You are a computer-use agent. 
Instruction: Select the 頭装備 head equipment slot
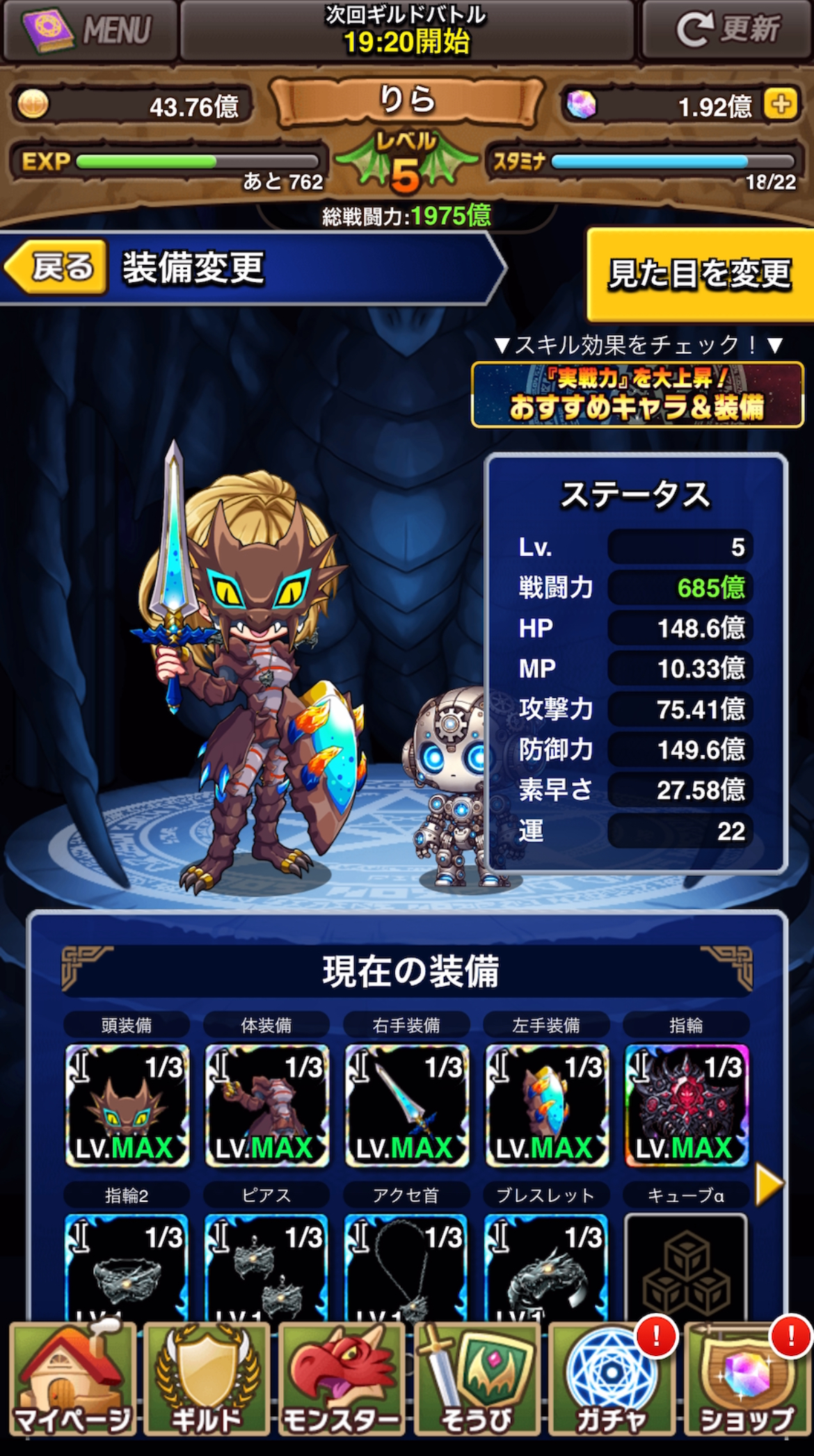pyautogui.click(x=127, y=1105)
